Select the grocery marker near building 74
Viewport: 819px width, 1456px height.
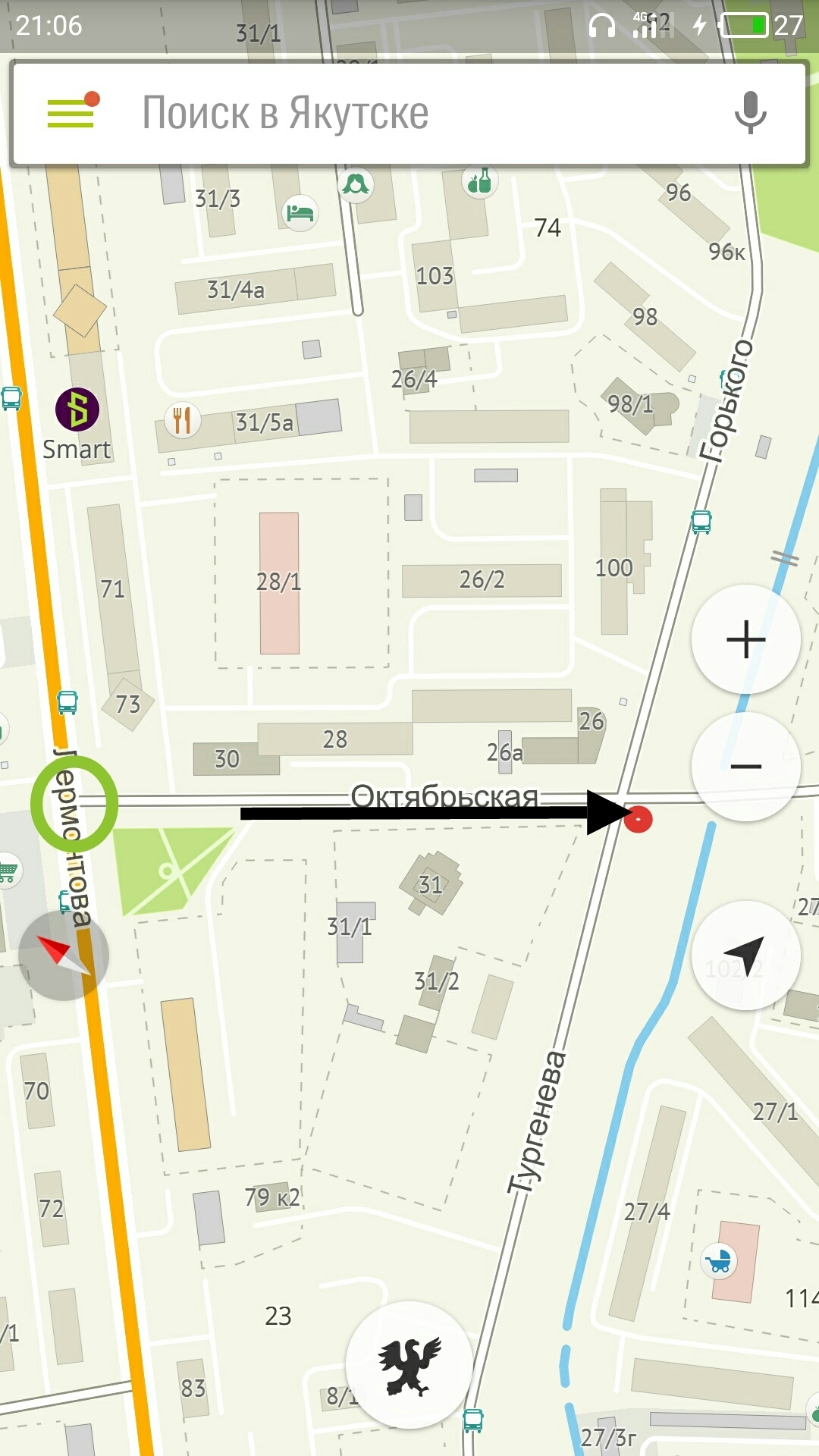(x=479, y=181)
